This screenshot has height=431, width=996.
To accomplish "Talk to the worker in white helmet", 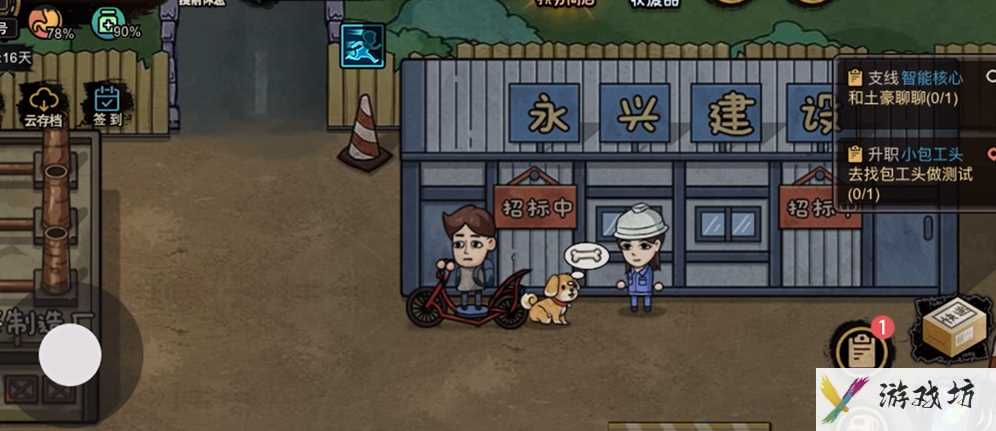I will click(640, 262).
